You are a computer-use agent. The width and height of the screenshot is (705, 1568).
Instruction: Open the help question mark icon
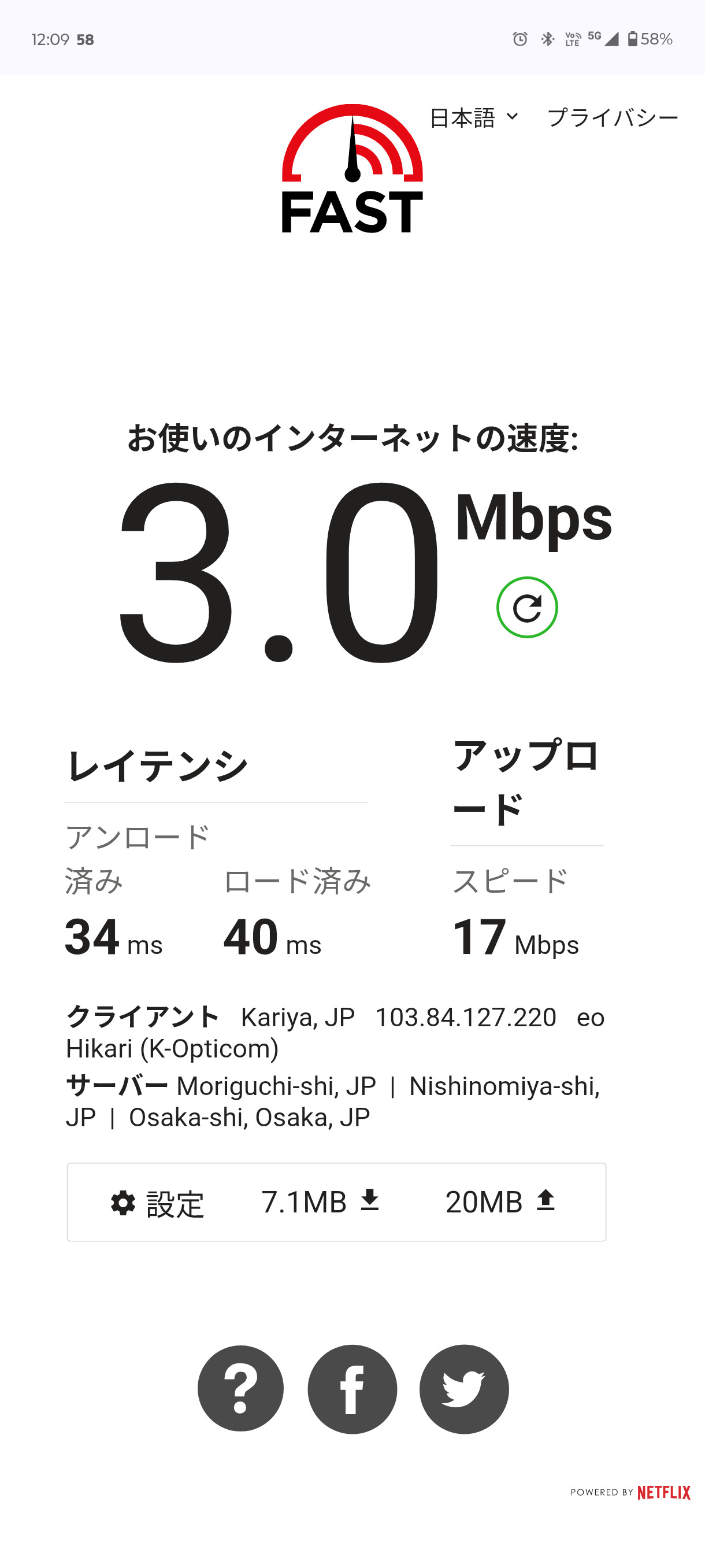[240, 1388]
